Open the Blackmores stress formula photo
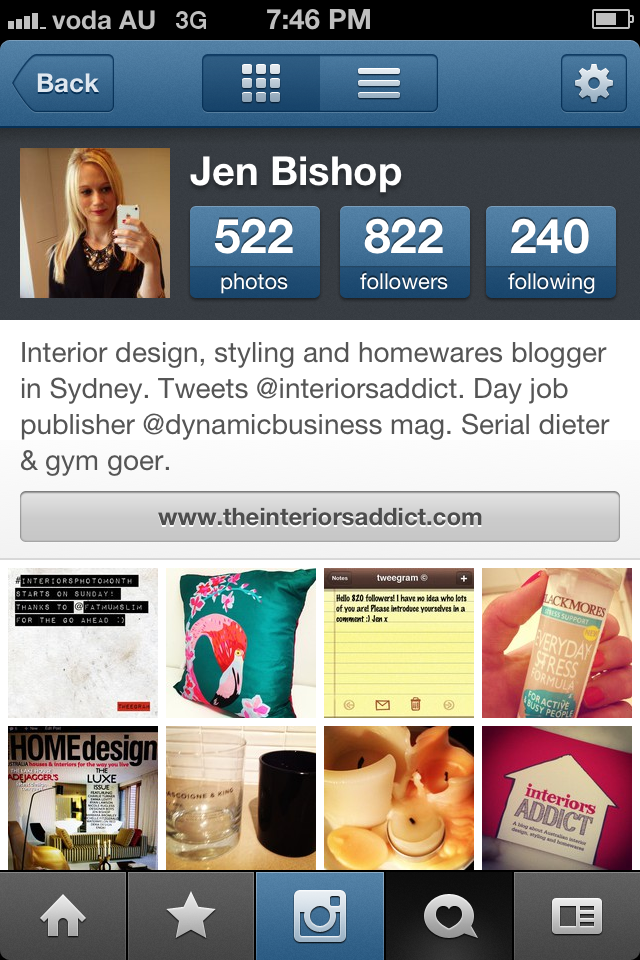Viewport: 640px width, 960px height. point(557,642)
